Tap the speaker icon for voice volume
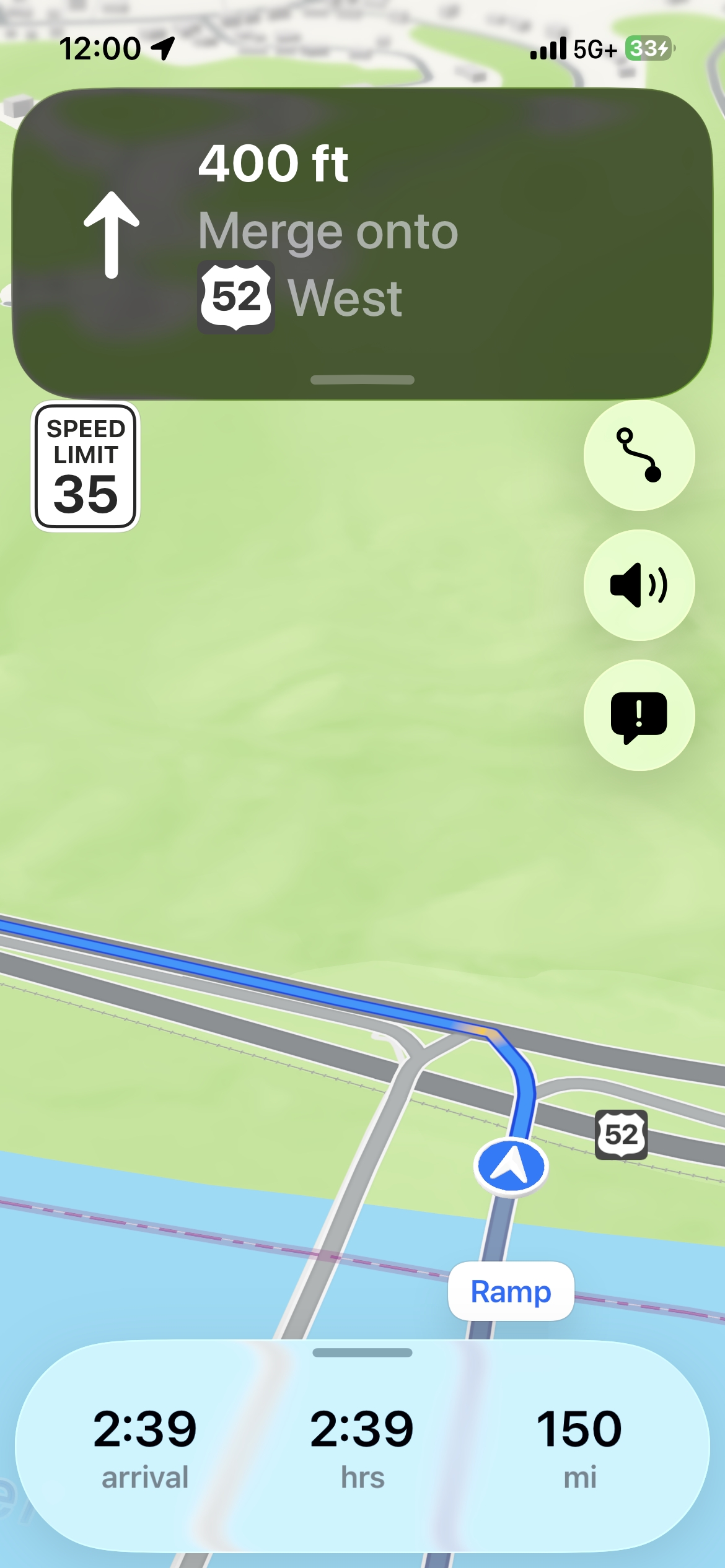 pyautogui.click(x=639, y=585)
